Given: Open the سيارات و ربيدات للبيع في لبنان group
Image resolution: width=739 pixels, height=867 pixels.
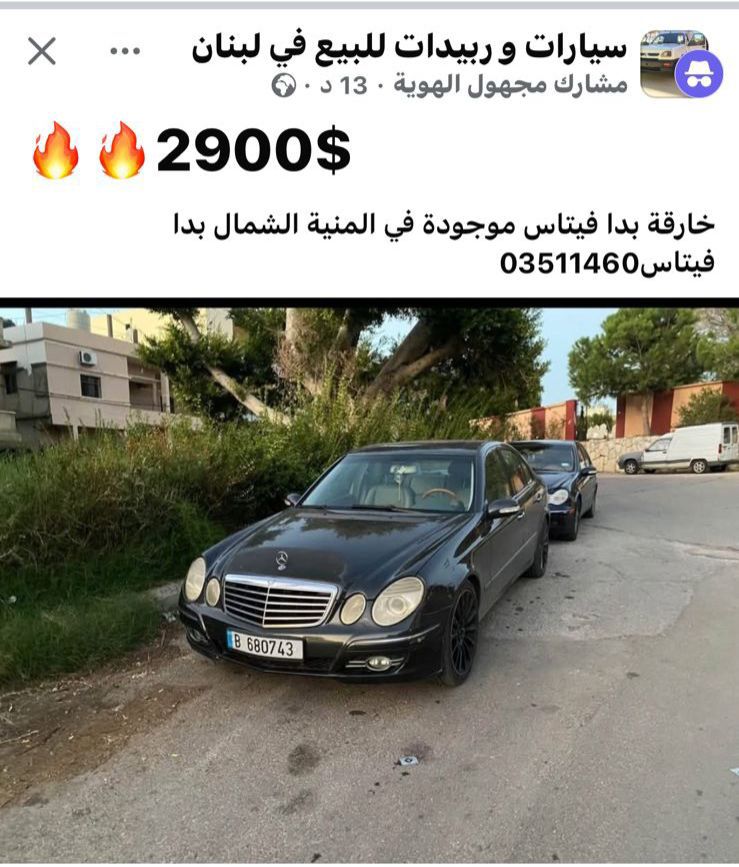Looking at the screenshot, I should point(410,47).
